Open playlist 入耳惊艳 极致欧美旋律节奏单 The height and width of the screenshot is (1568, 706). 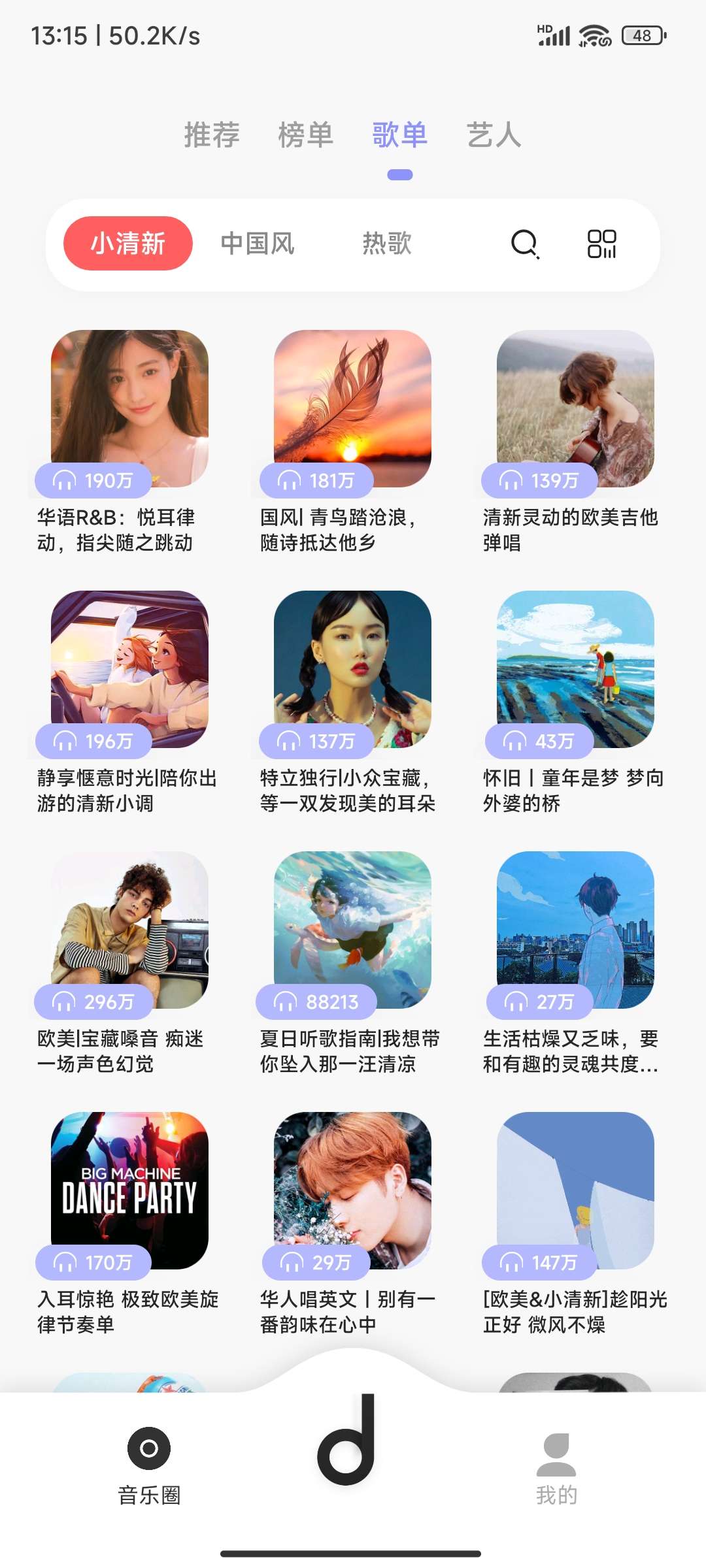(x=129, y=1191)
